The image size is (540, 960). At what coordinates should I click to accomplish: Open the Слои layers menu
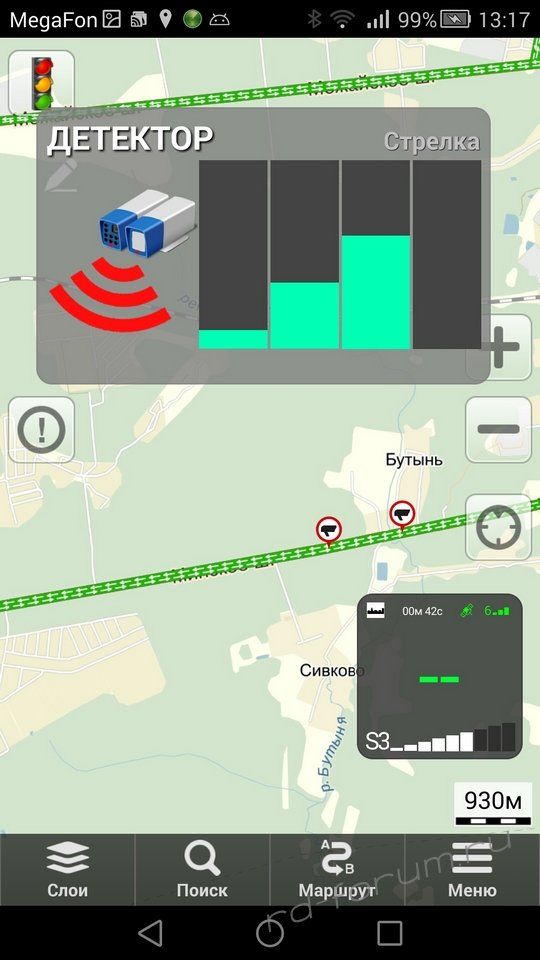tap(67, 869)
